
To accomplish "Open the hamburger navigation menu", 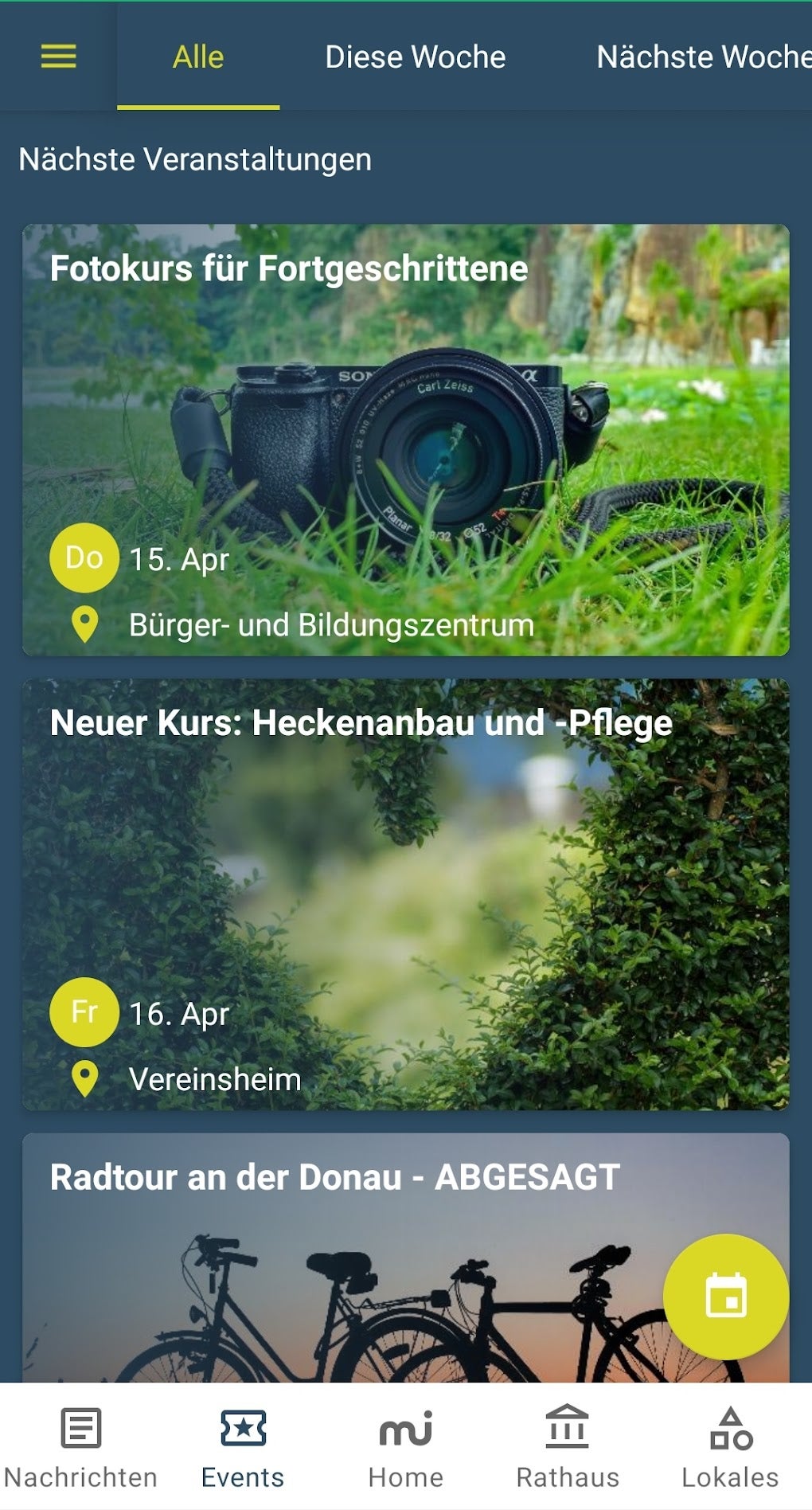I will (x=59, y=57).
